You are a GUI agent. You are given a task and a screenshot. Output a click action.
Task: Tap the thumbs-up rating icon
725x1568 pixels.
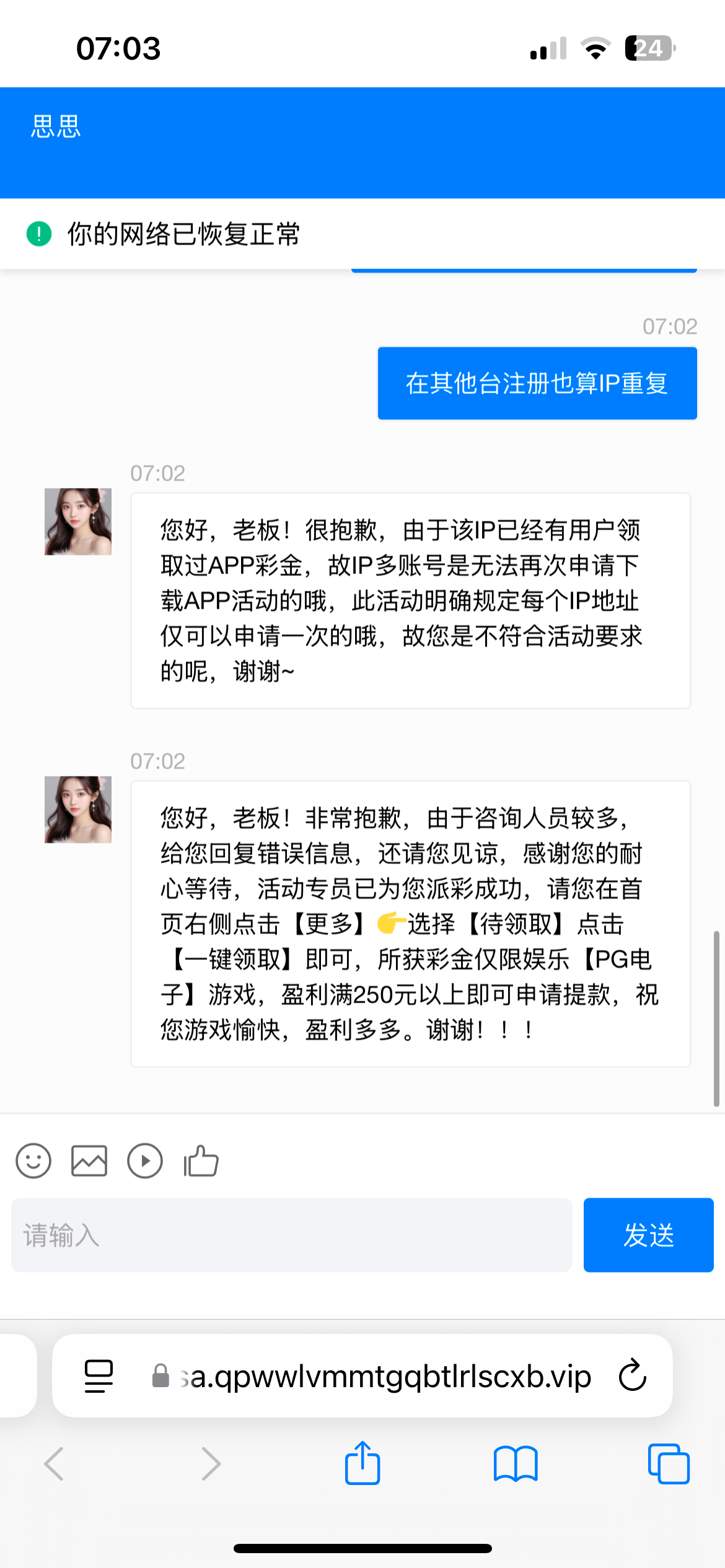201,1161
